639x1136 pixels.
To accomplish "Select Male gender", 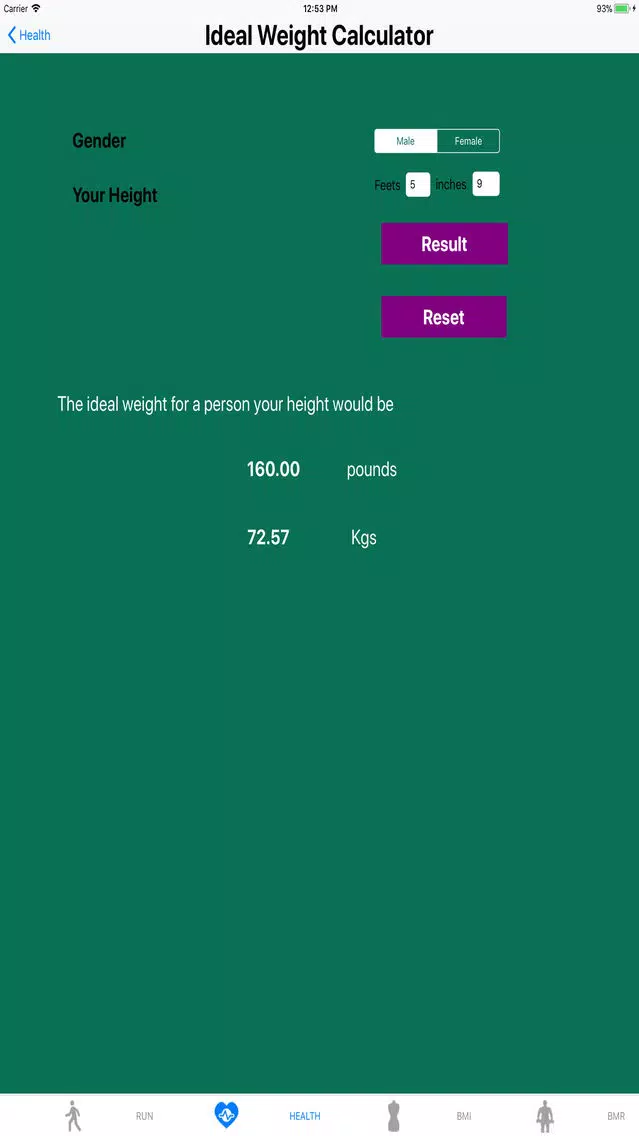I will [405, 141].
